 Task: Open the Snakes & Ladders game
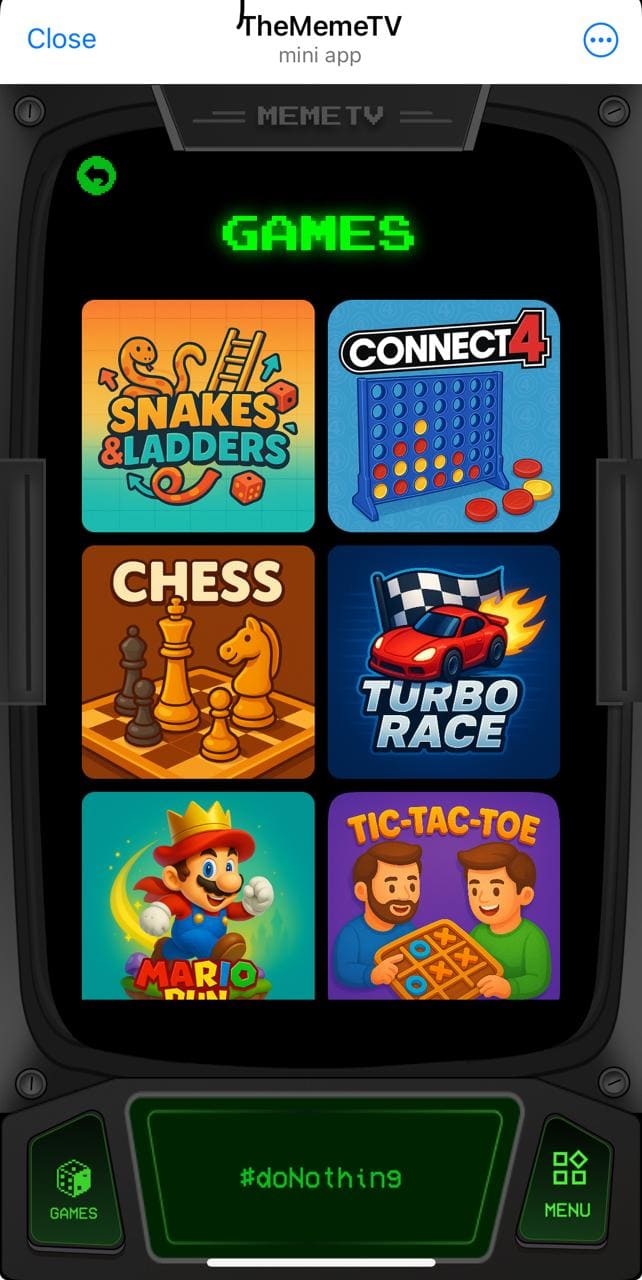(198, 415)
